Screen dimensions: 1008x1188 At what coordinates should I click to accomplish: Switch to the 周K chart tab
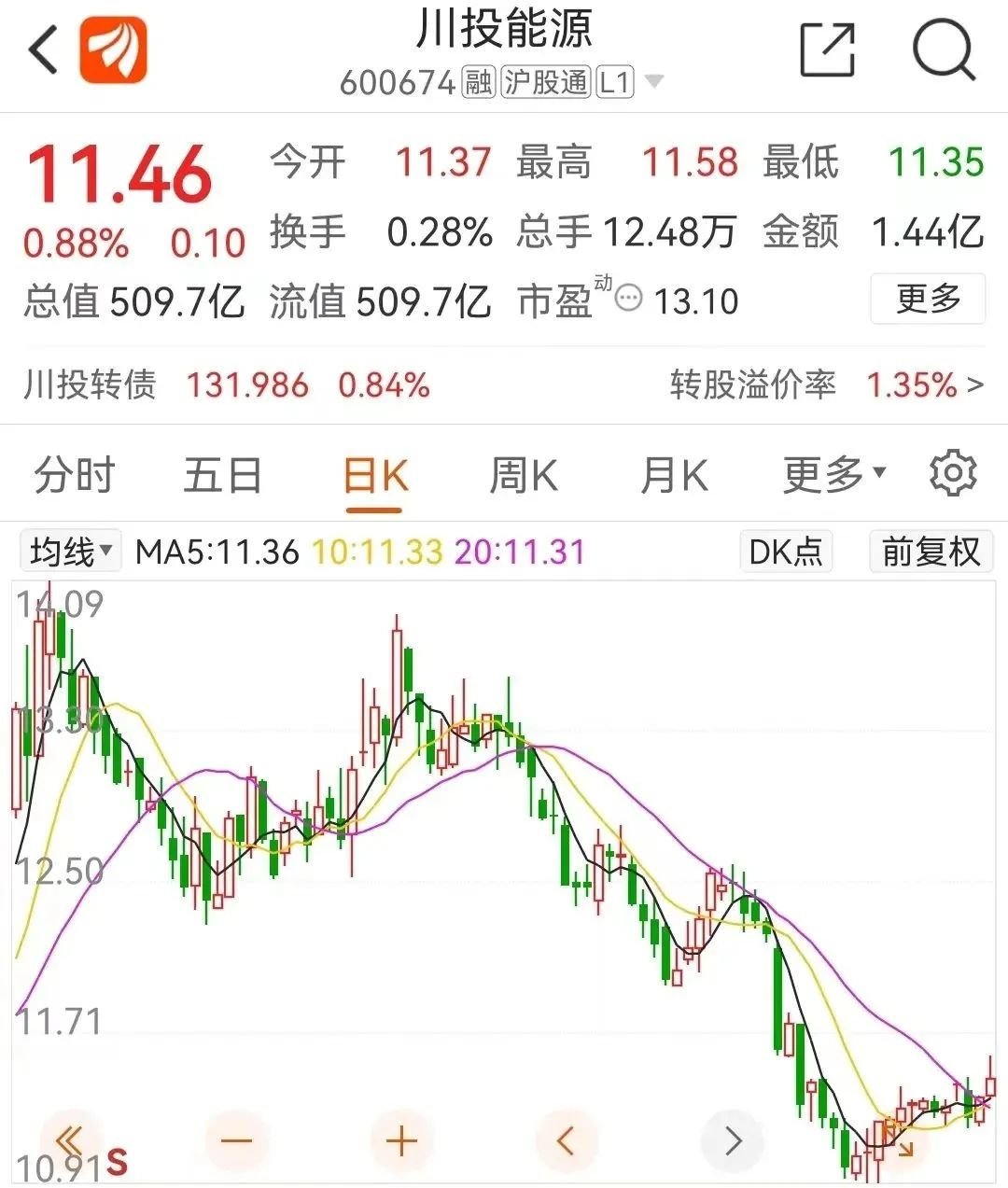point(524,476)
